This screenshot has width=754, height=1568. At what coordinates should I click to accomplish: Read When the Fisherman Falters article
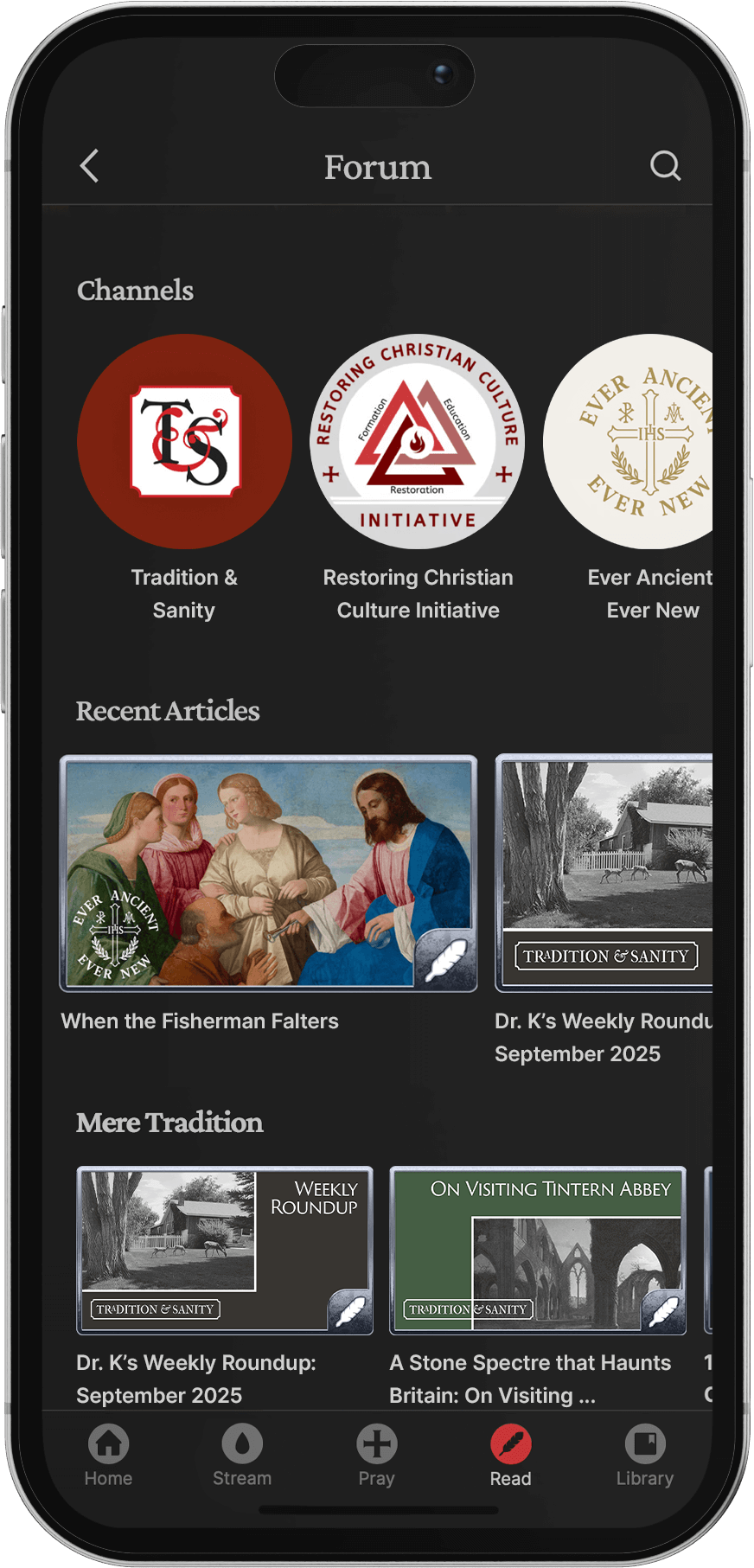click(x=268, y=874)
